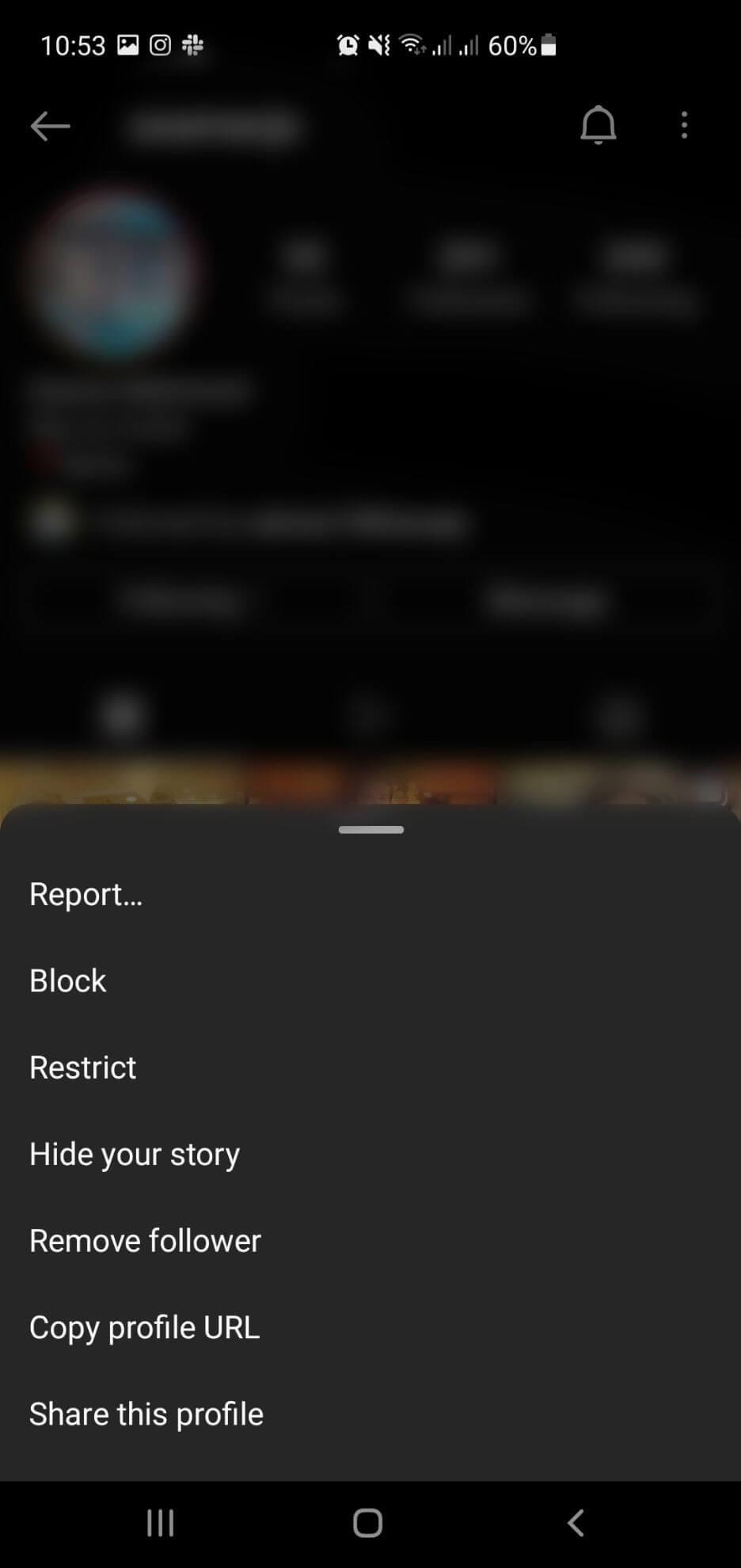Remove this follower
Viewport: 741px width, 1568px height.
tap(370, 1240)
